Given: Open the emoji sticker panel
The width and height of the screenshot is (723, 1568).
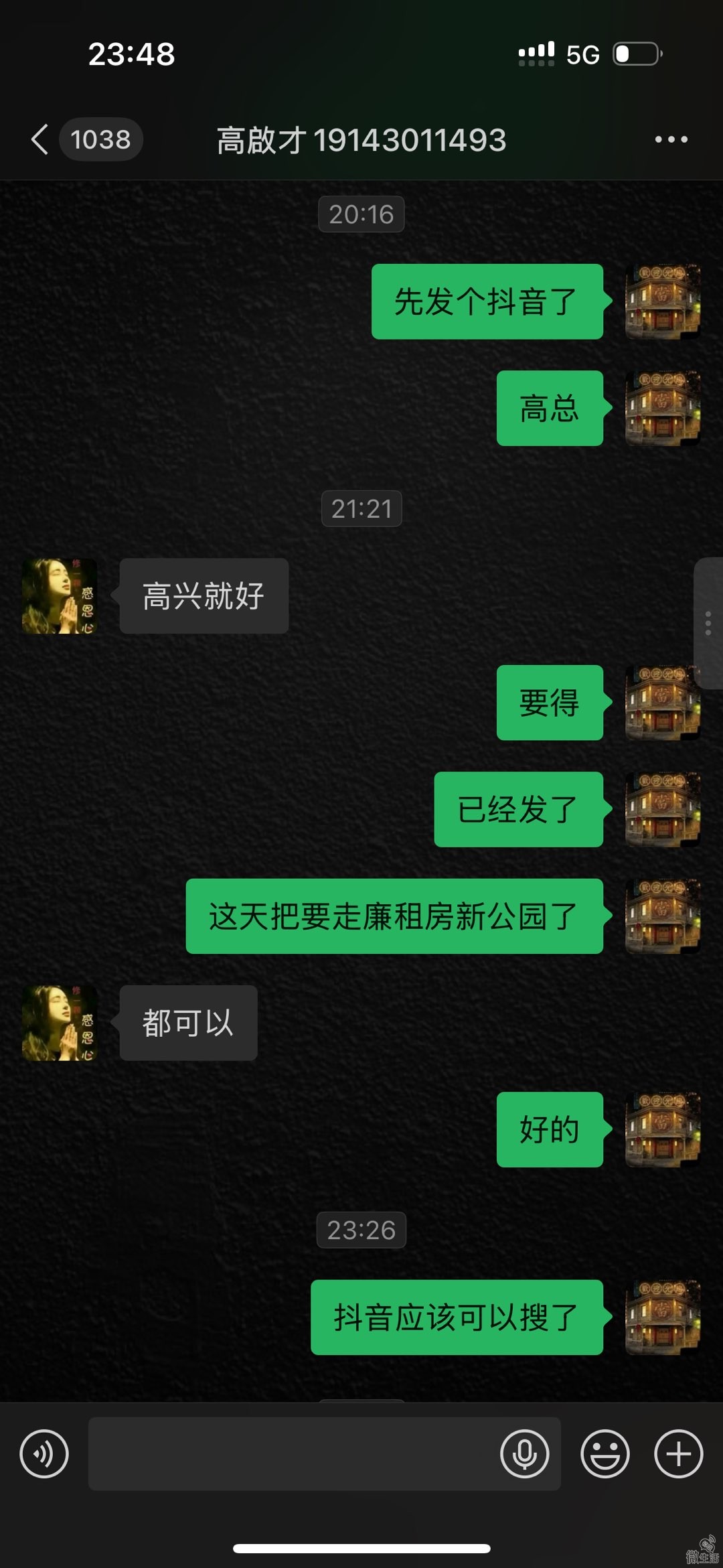Looking at the screenshot, I should pos(605,1453).
